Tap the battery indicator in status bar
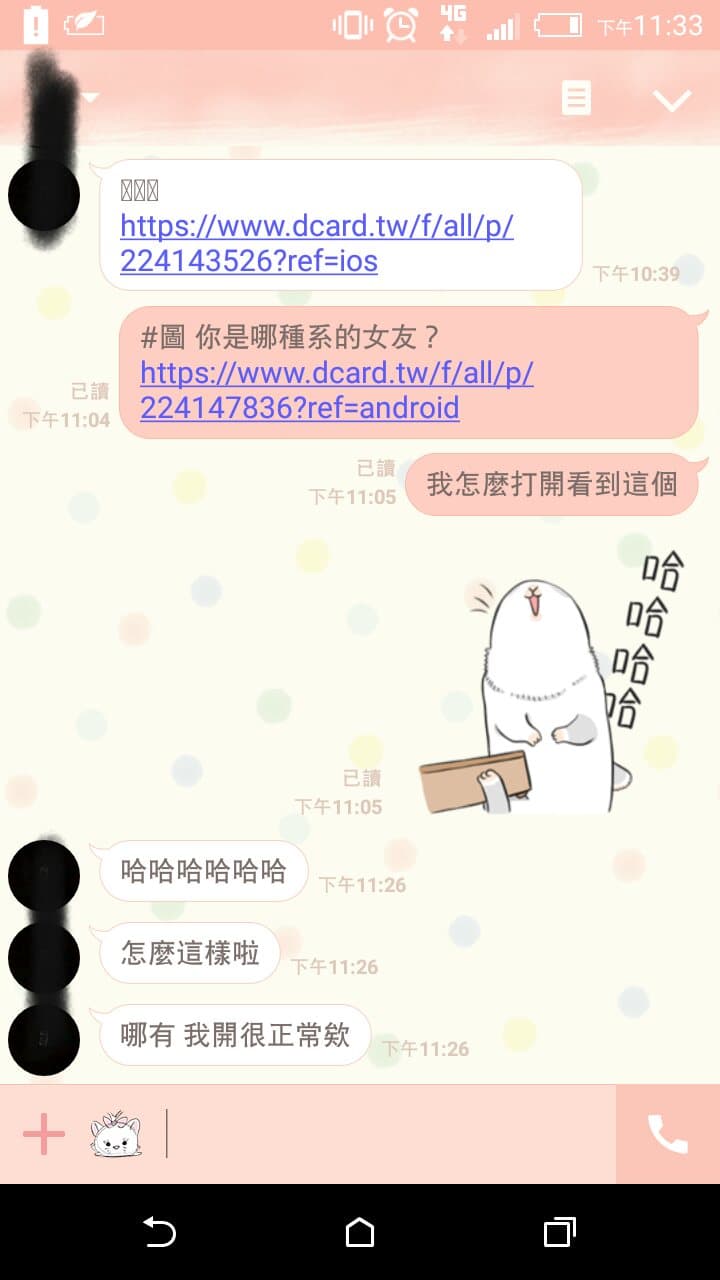This screenshot has height=1280, width=720. (557, 24)
